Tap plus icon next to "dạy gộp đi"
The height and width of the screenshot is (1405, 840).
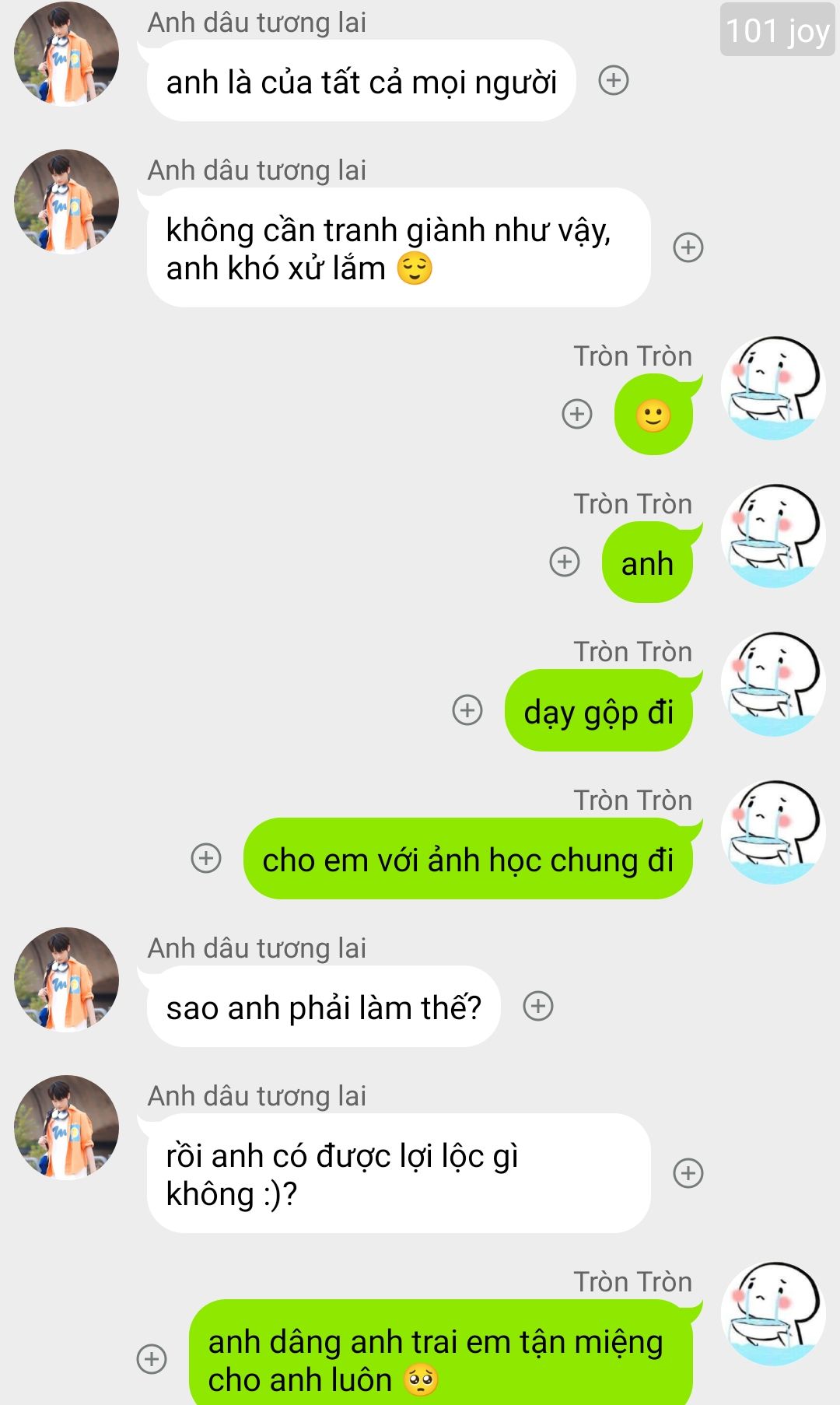pyautogui.click(x=467, y=710)
